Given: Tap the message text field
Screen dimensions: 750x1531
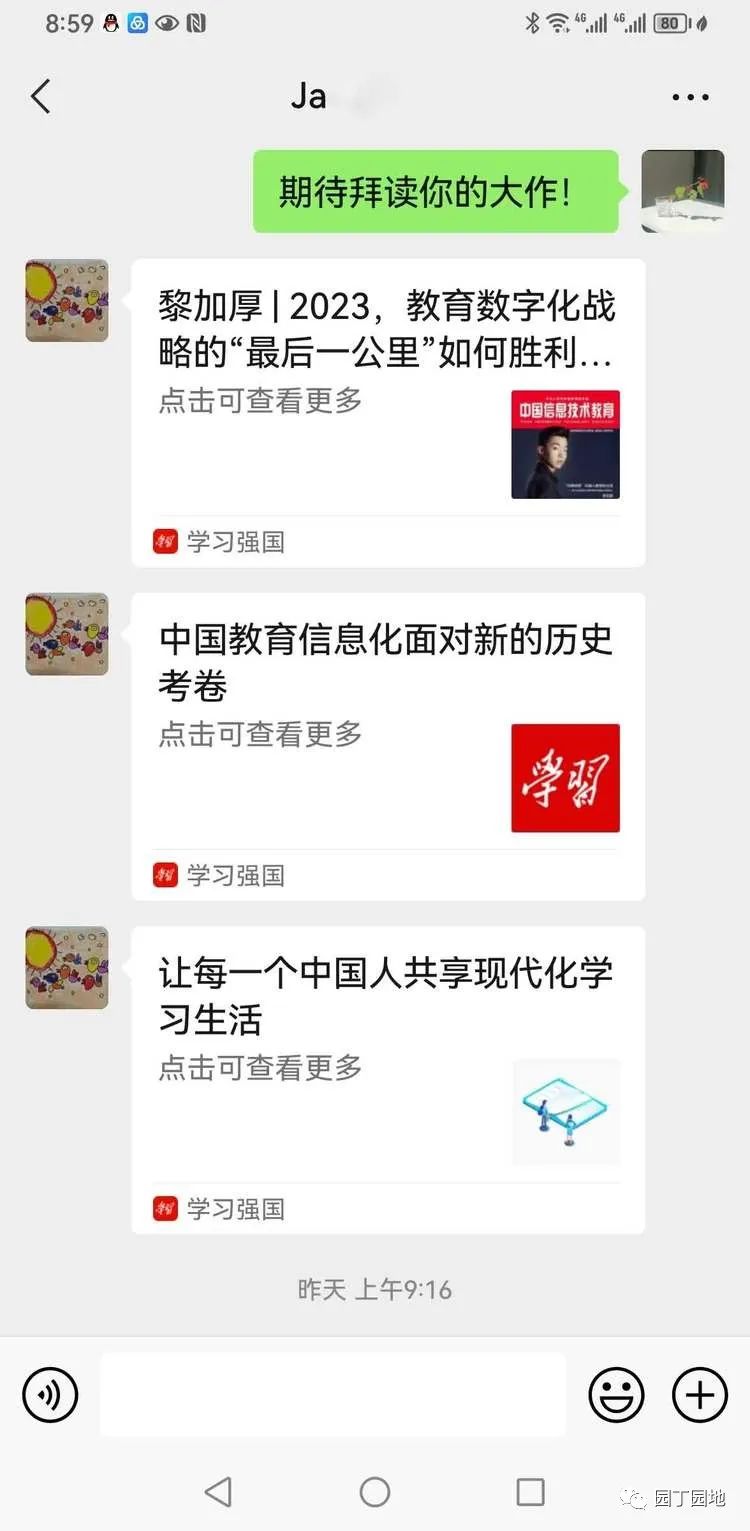Looking at the screenshot, I should click(x=333, y=1394).
